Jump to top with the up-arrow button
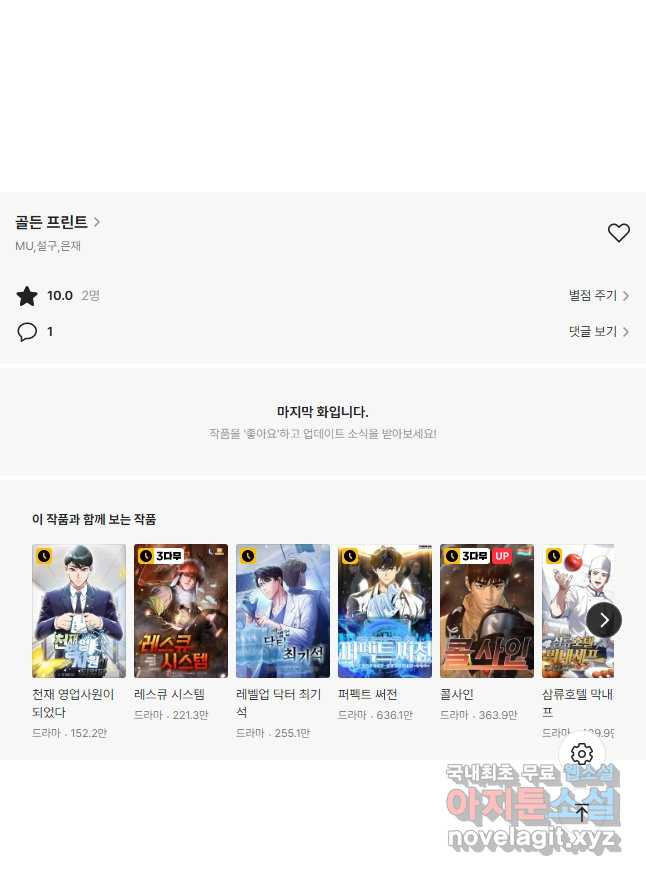 [x=582, y=812]
